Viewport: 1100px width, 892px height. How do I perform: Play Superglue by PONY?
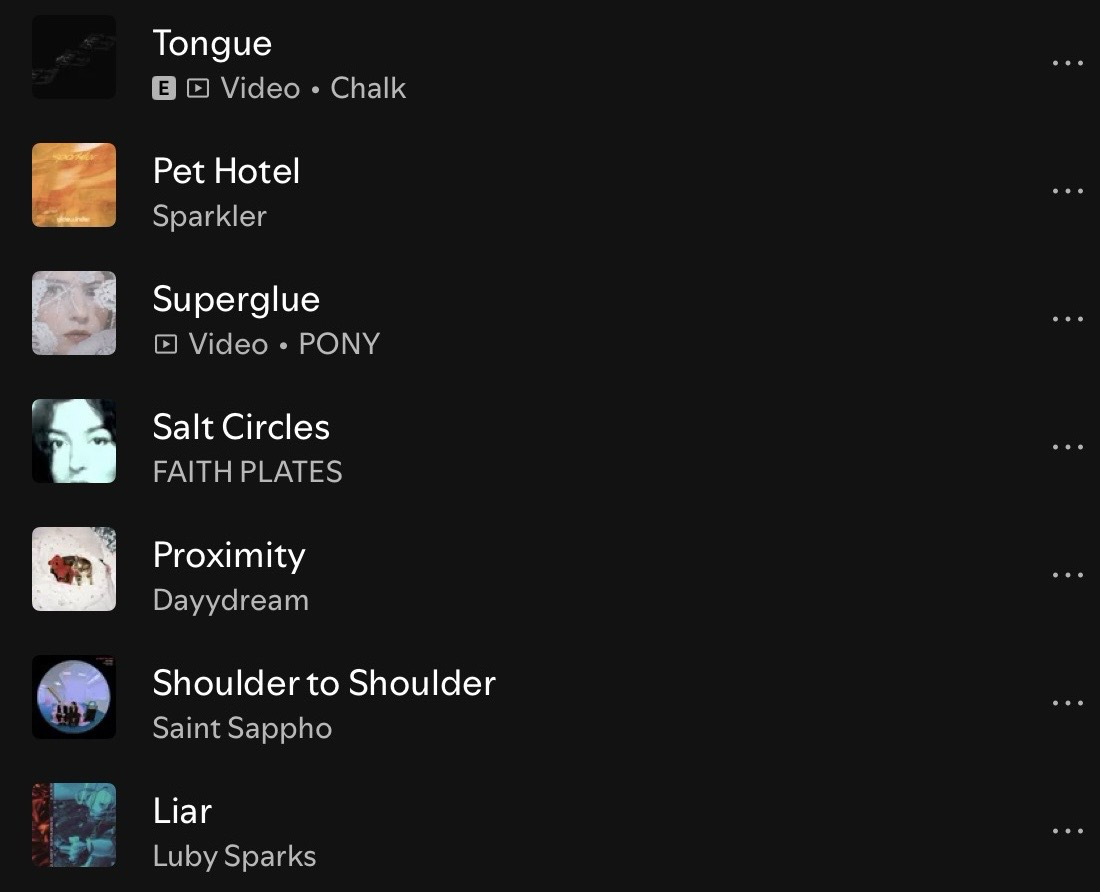(236, 300)
